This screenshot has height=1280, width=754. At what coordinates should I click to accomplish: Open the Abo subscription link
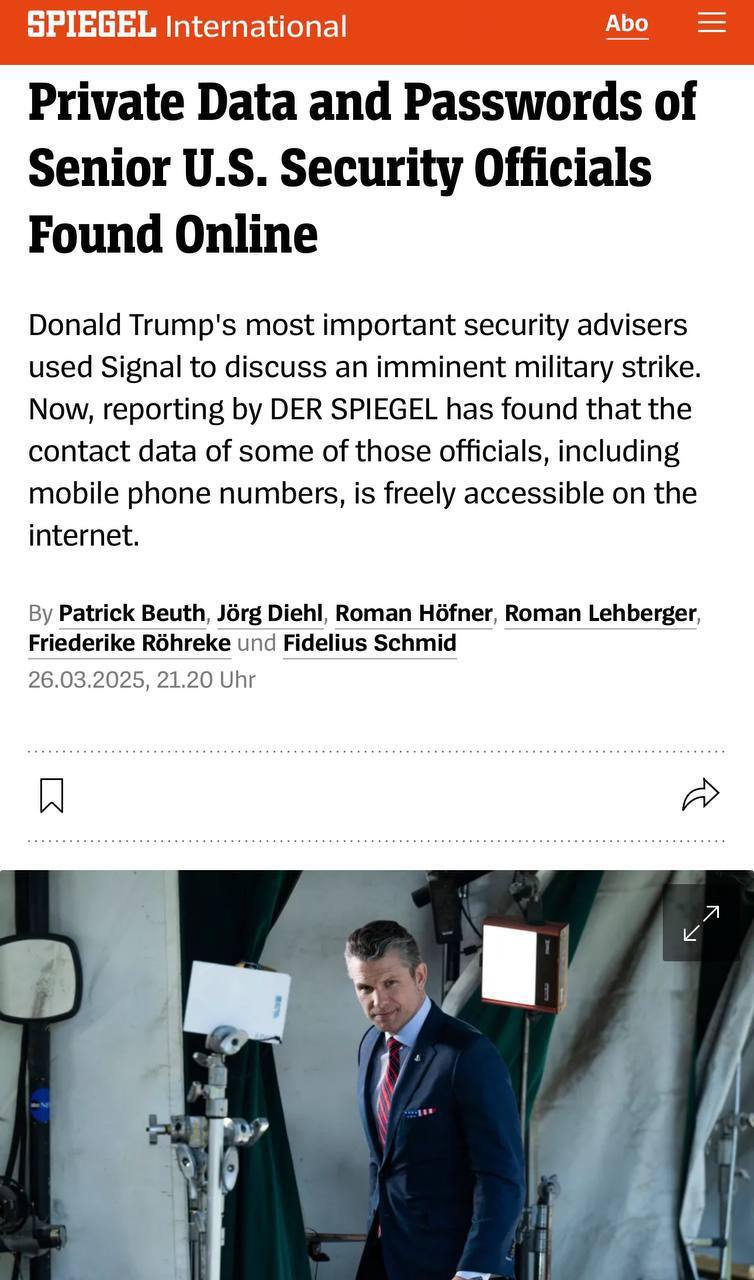[x=626, y=24]
